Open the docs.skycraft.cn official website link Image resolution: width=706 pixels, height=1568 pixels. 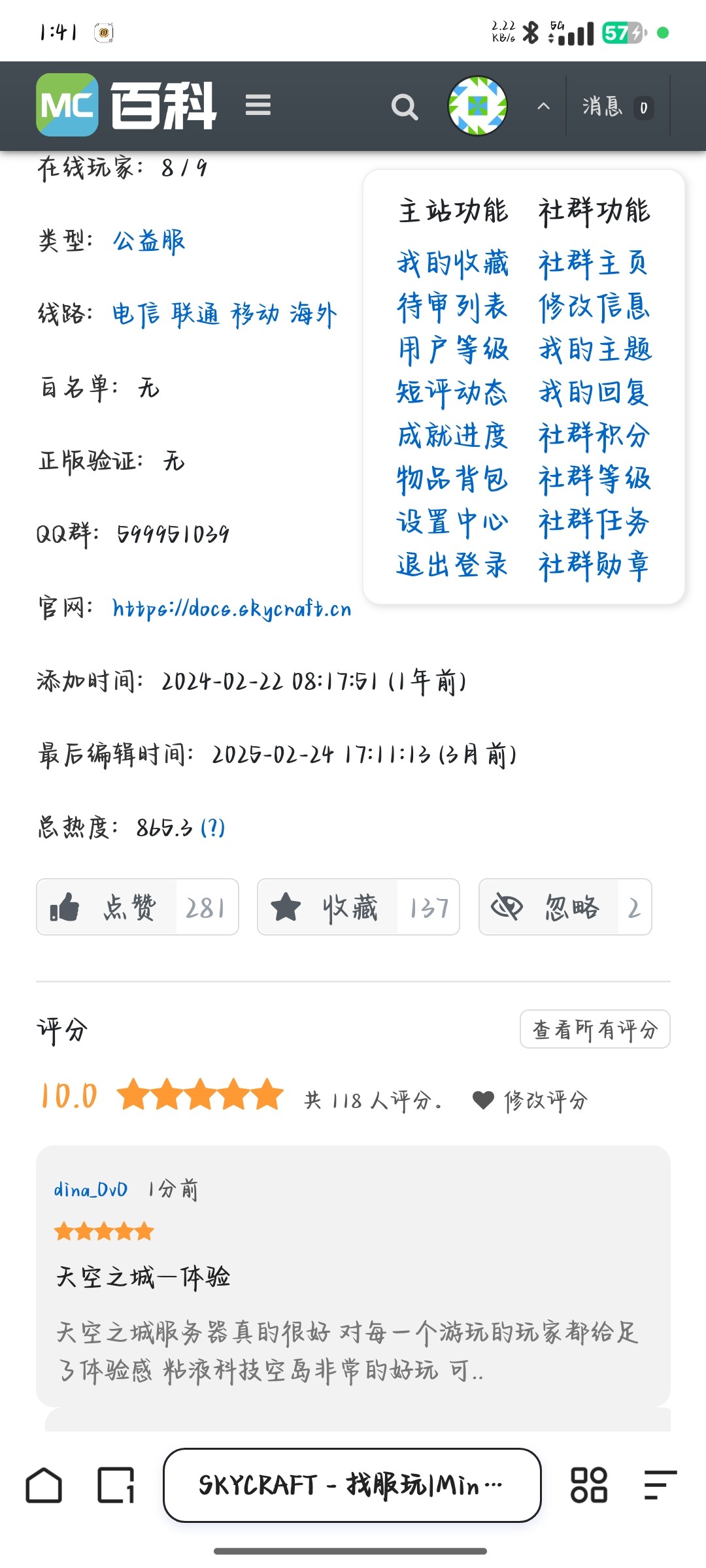[231, 608]
